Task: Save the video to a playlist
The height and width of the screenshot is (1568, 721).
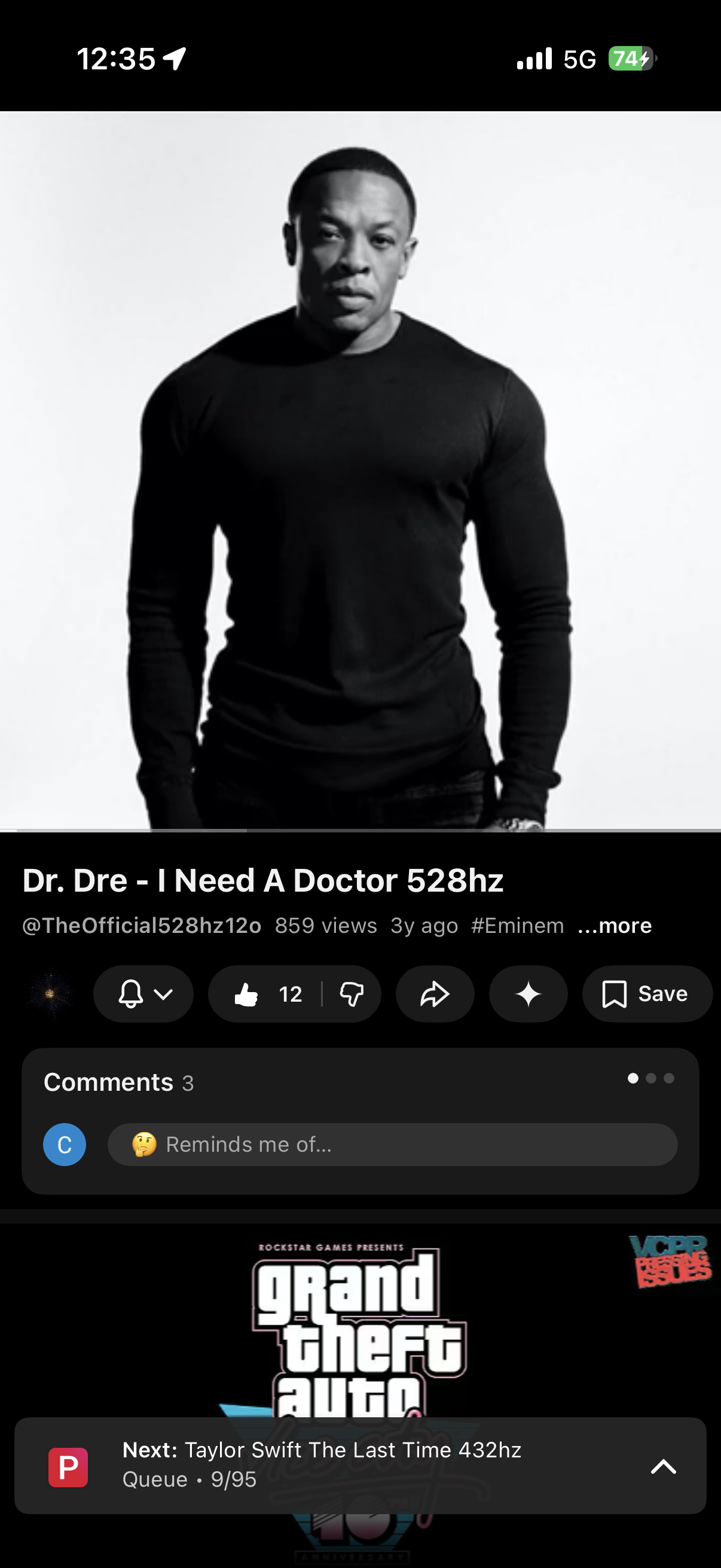Action: [646, 994]
